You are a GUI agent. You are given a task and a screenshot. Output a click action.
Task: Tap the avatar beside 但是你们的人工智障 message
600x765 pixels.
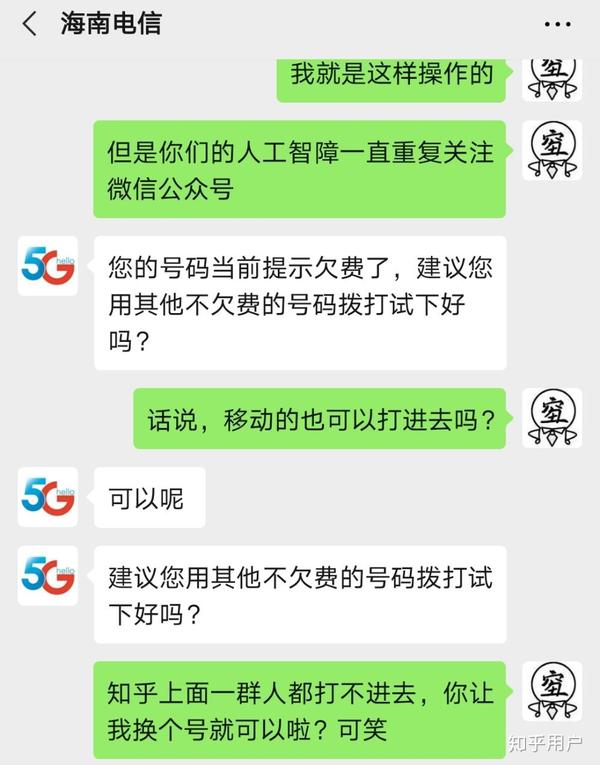[x=551, y=151]
